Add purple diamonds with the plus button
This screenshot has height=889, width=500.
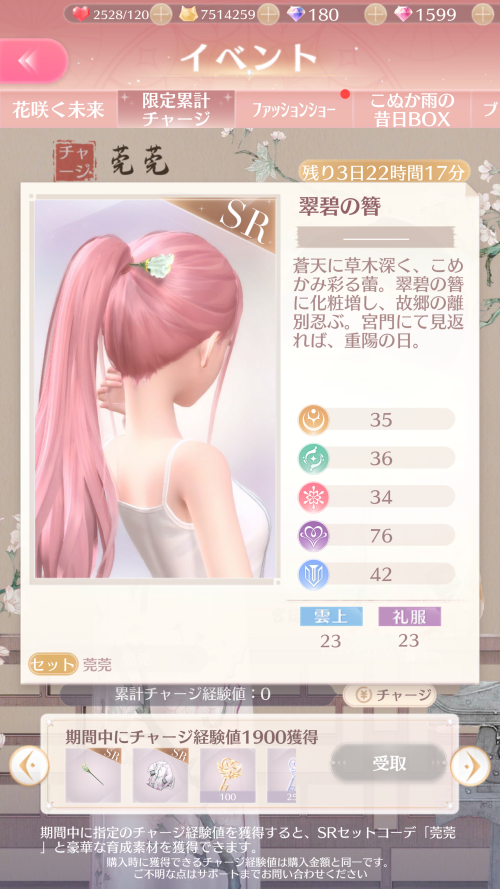[375, 14]
